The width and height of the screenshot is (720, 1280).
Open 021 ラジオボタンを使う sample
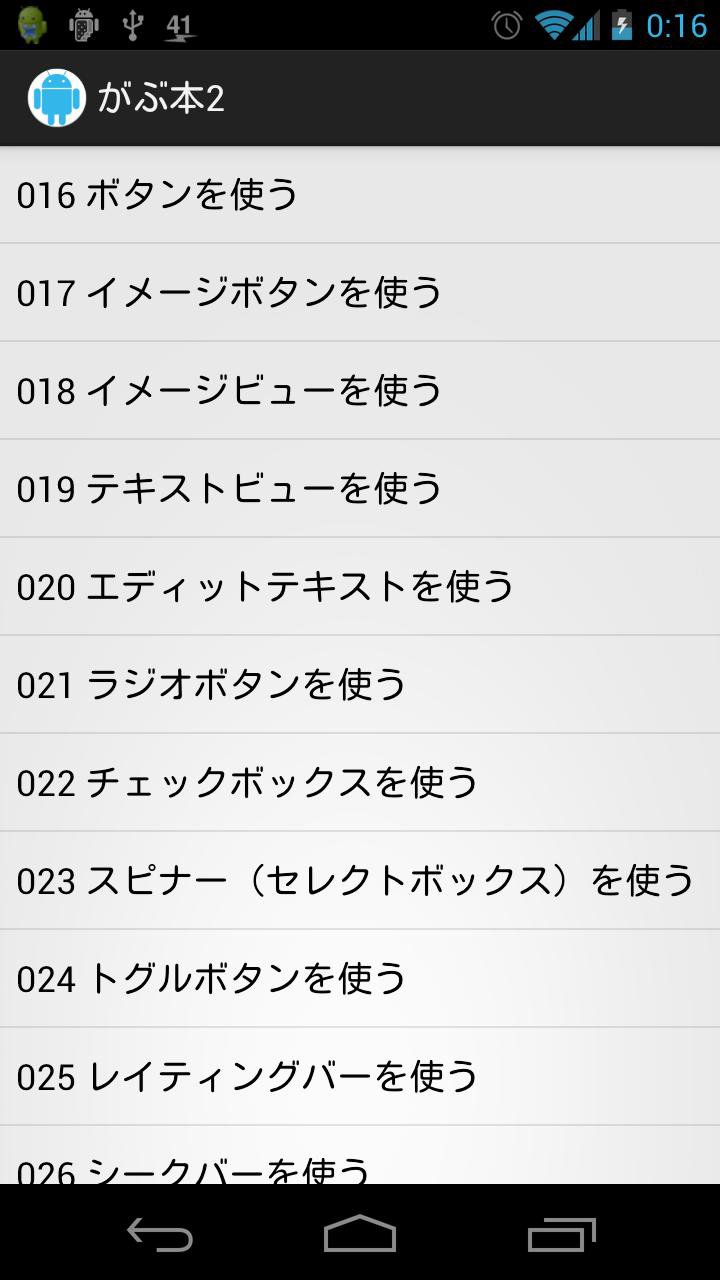(x=360, y=685)
